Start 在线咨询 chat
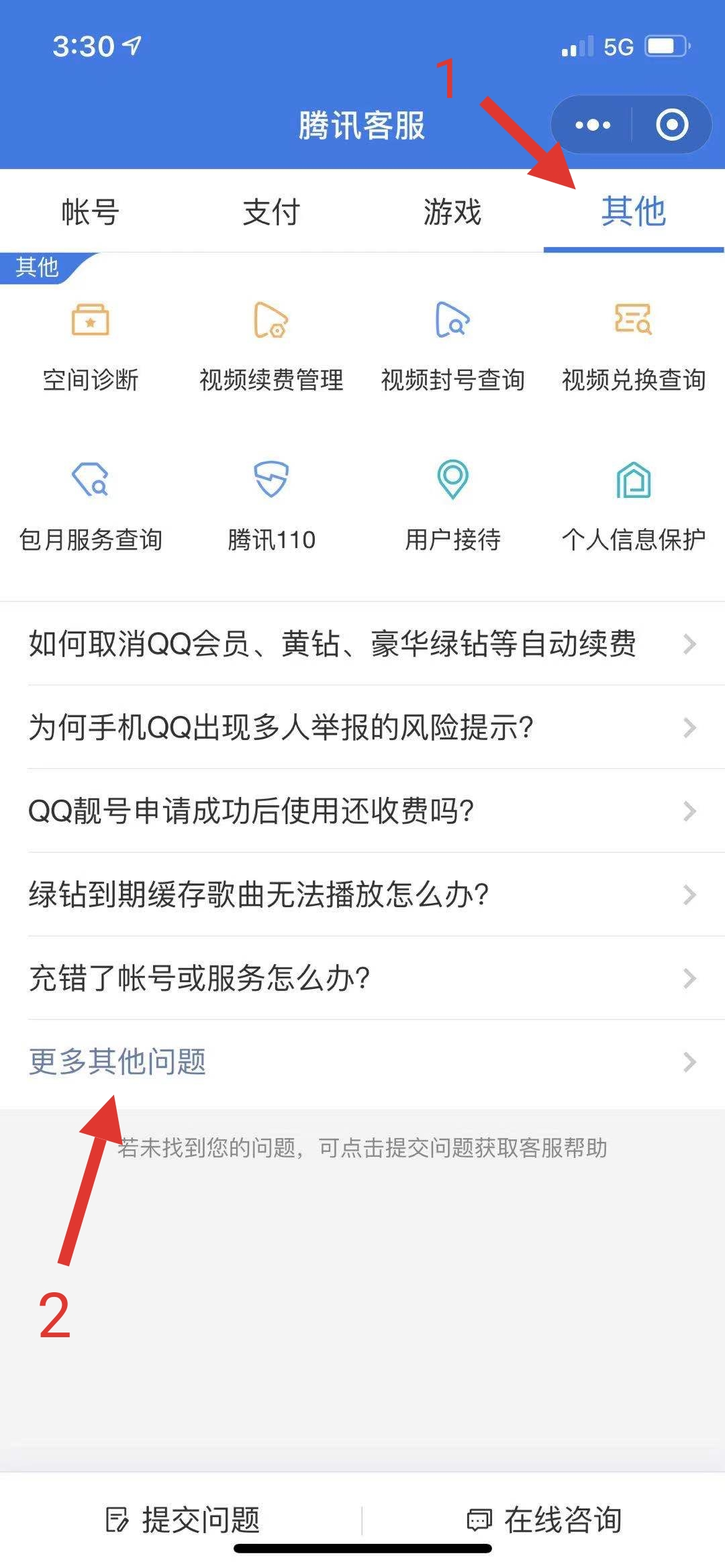 click(544, 1520)
